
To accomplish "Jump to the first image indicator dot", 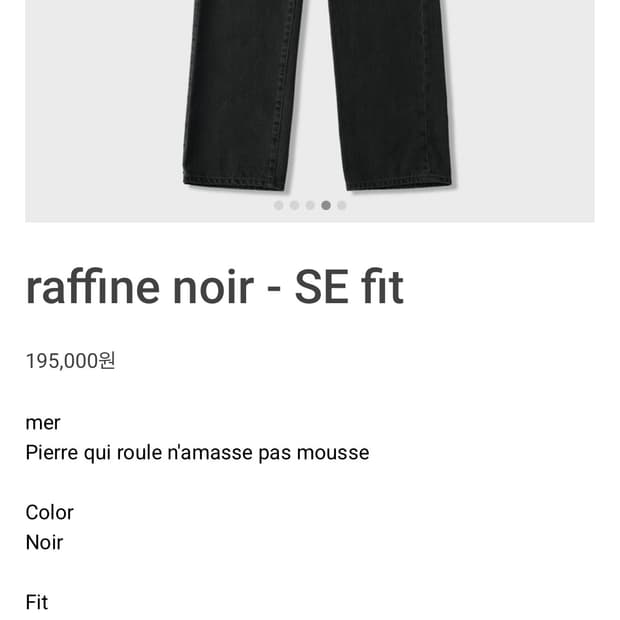I will coord(278,205).
